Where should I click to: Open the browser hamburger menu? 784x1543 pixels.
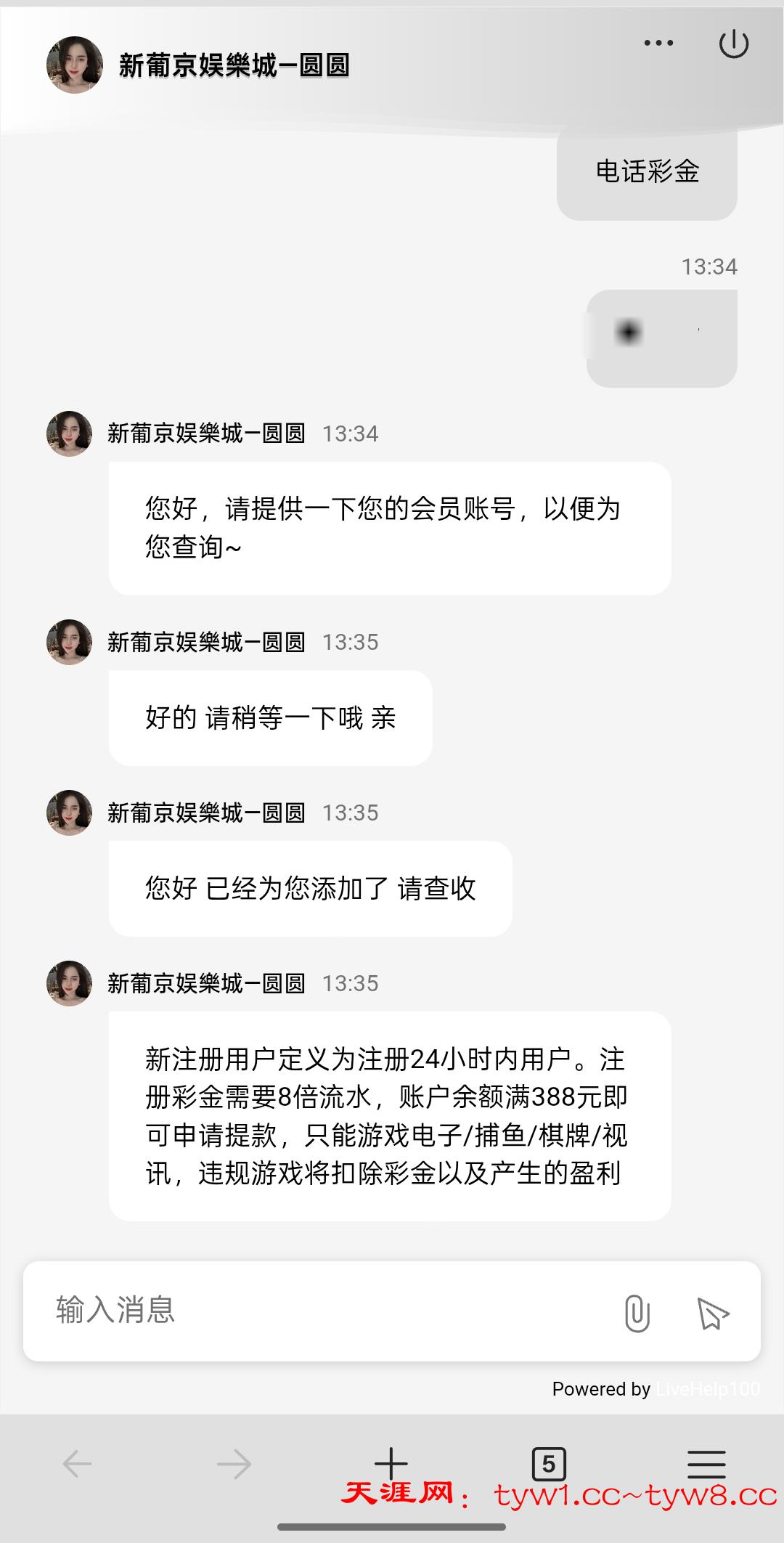click(706, 1464)
